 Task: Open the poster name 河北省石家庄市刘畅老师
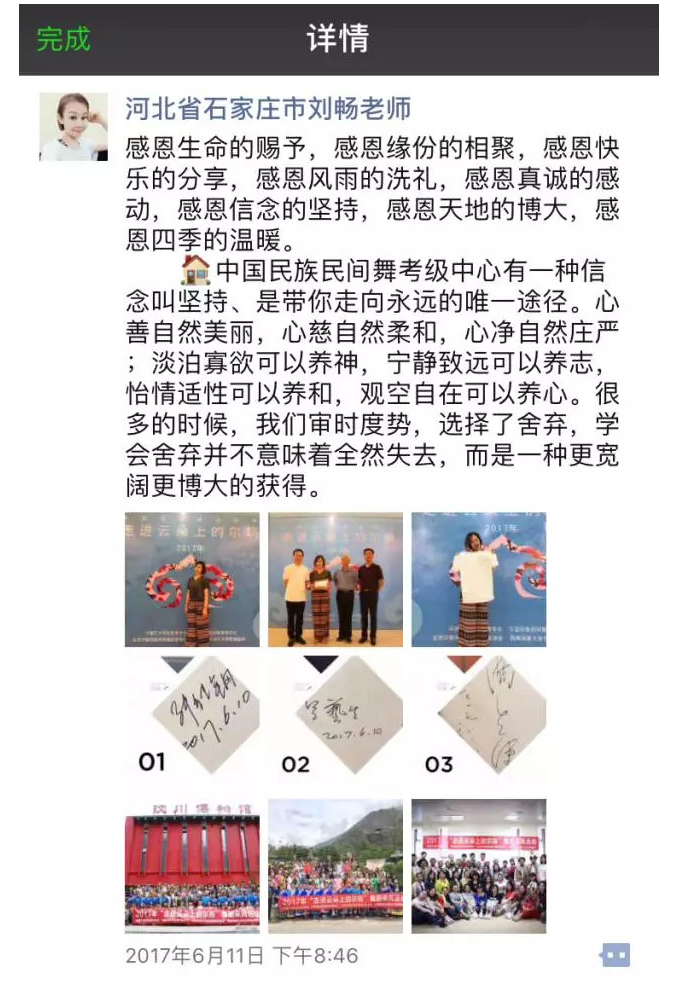point(268,108)
